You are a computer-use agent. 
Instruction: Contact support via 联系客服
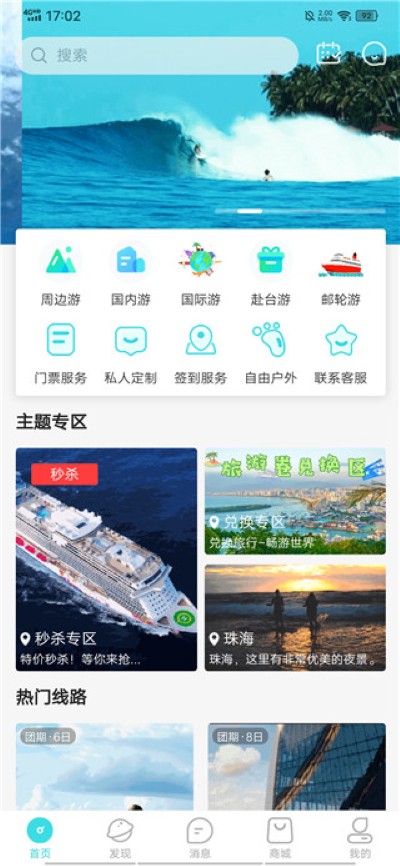[x=341, y=353]
